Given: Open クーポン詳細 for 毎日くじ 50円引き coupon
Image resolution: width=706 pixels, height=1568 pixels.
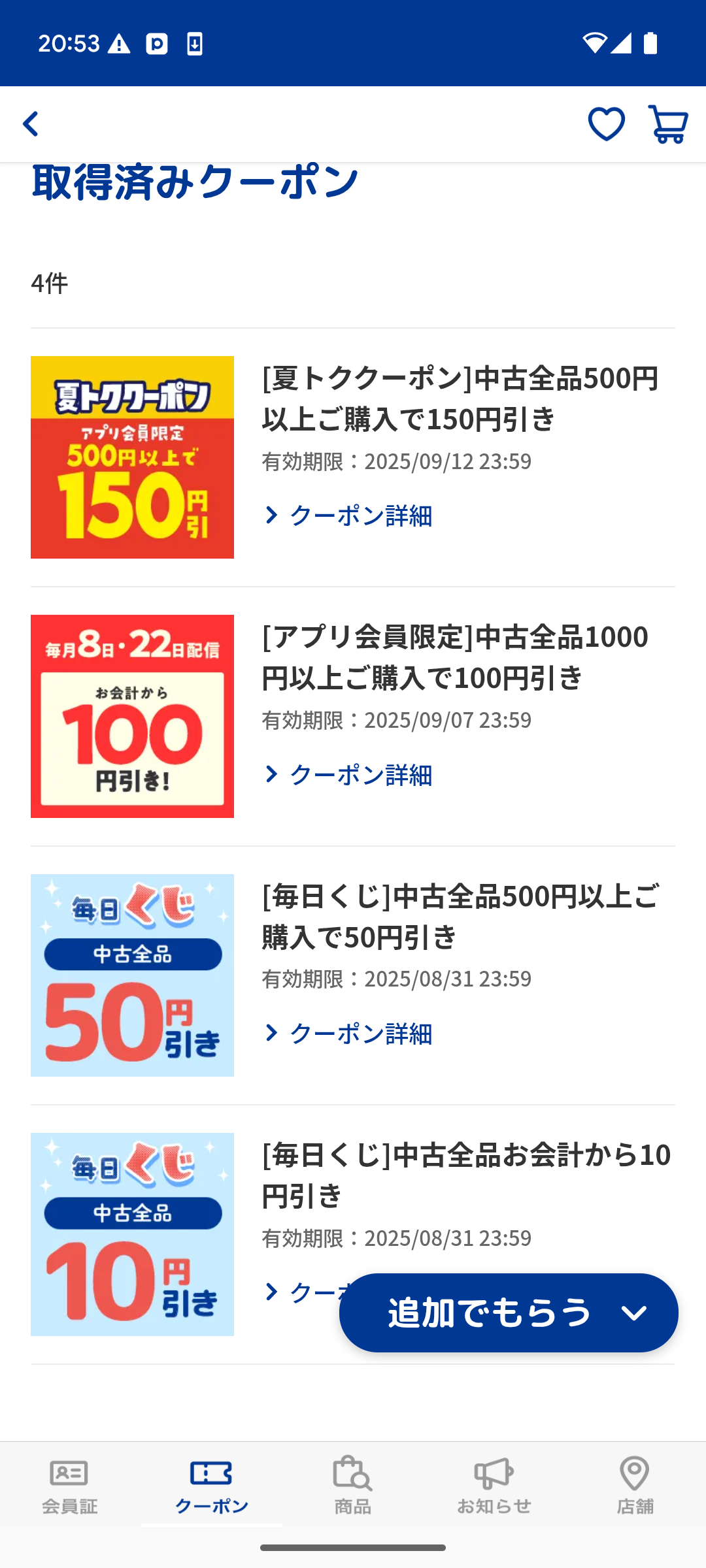Looking at the screenshot, I should [x=348, y=1034].
